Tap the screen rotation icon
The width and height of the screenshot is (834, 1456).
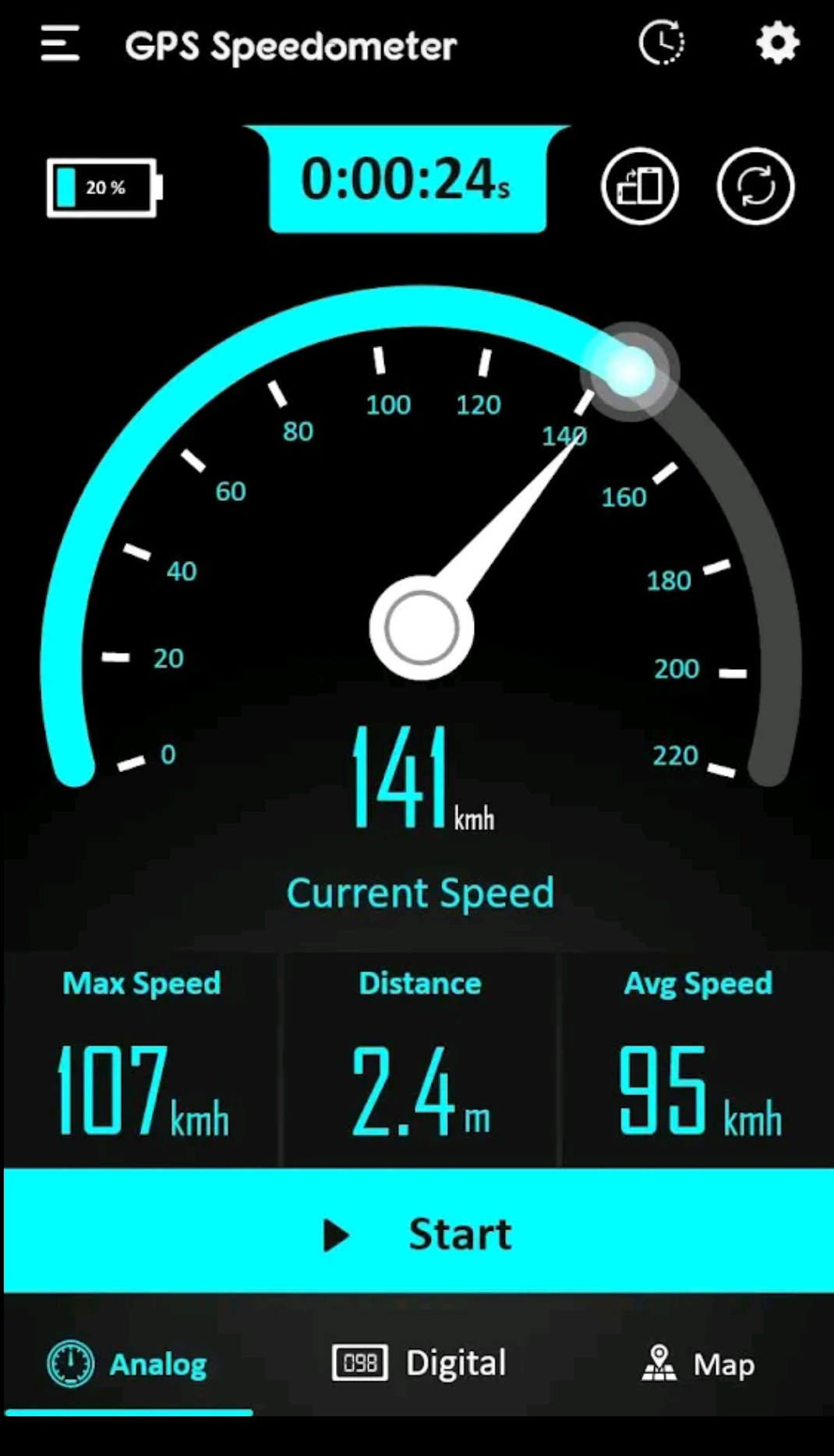point(640,186)
